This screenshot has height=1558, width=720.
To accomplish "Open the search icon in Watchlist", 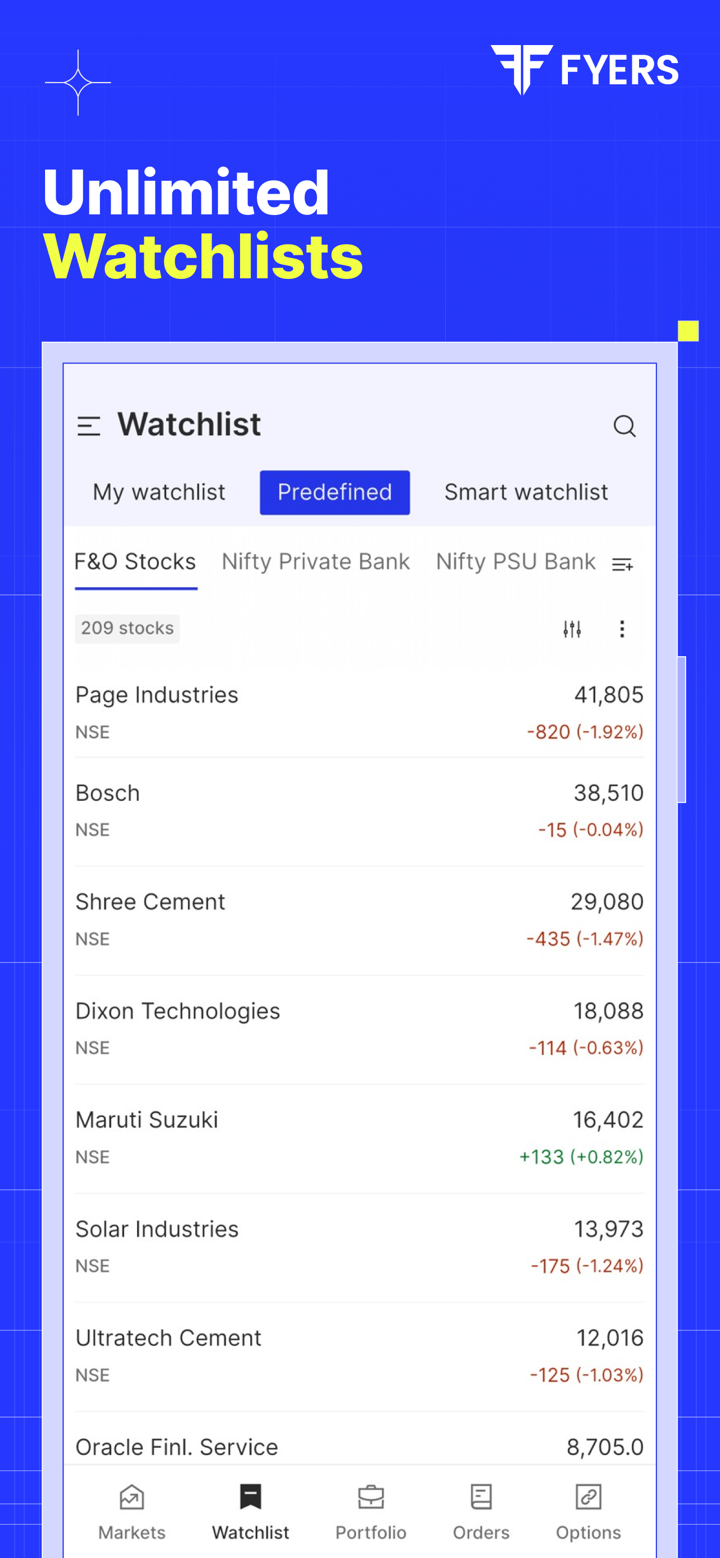I will coord(625,426).
